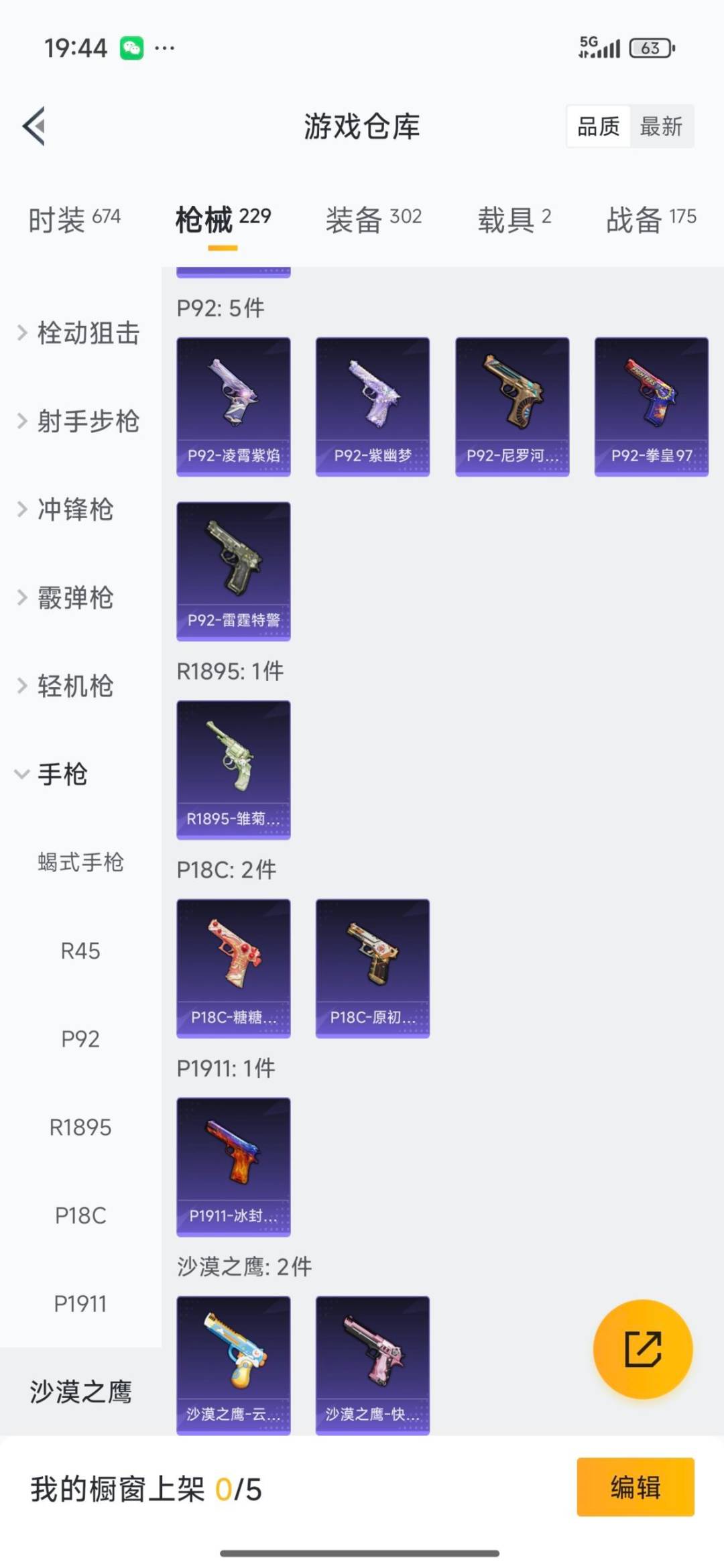Image resolution: width=724 pixels, height=1568 pixels.
Task: Open the P1911-冰封 flame pistol item
Action: click(x=233, y=1165)
